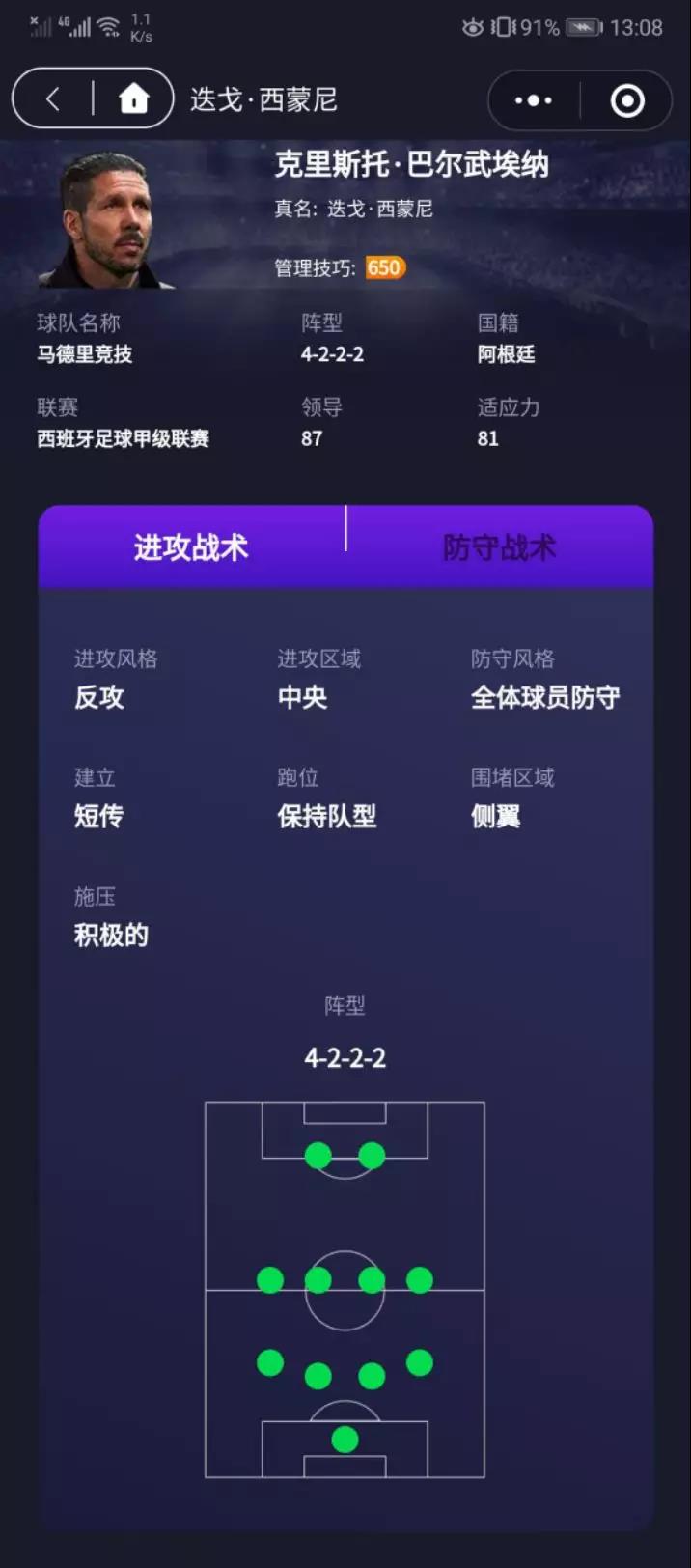Close the mini program with circle button

click(627, 100)
